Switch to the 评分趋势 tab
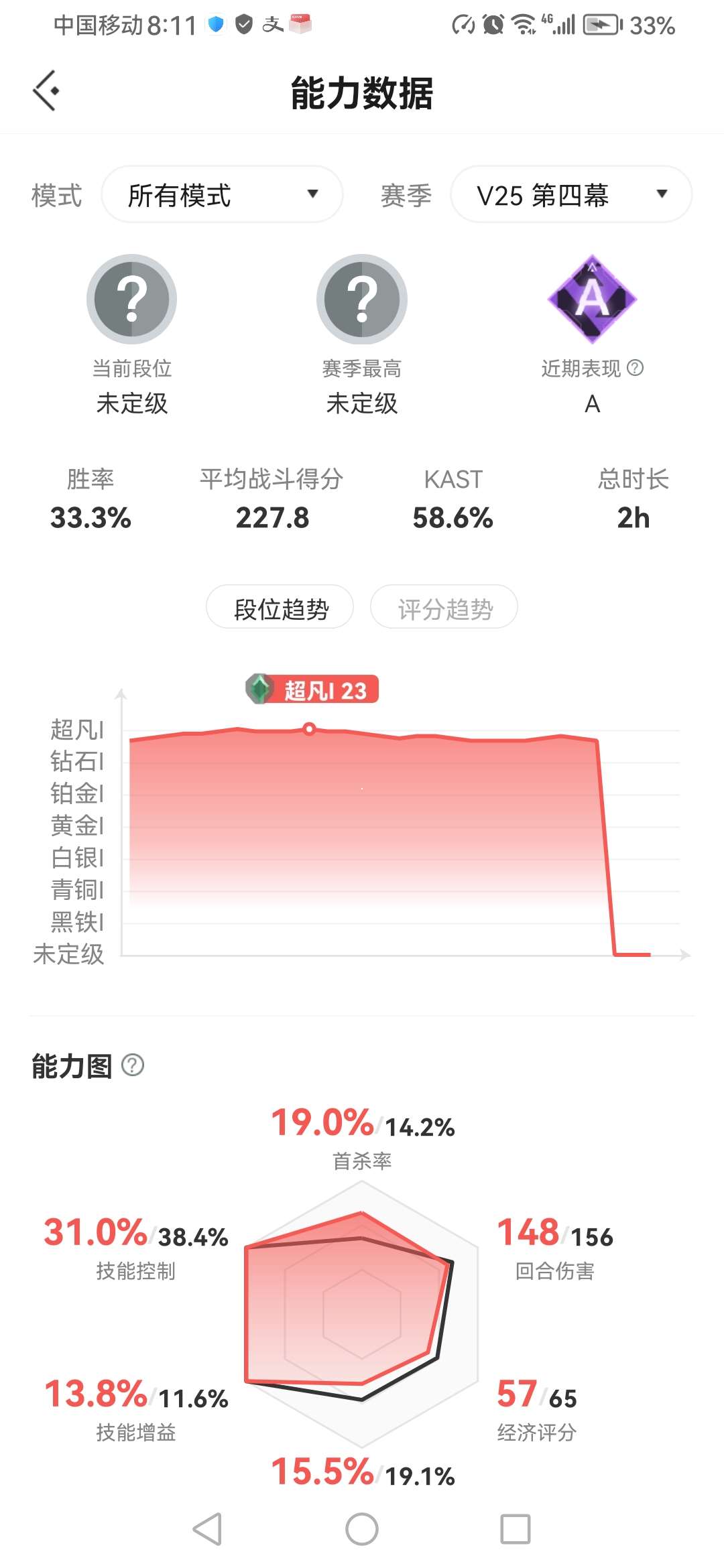 (x=444, y=608)
